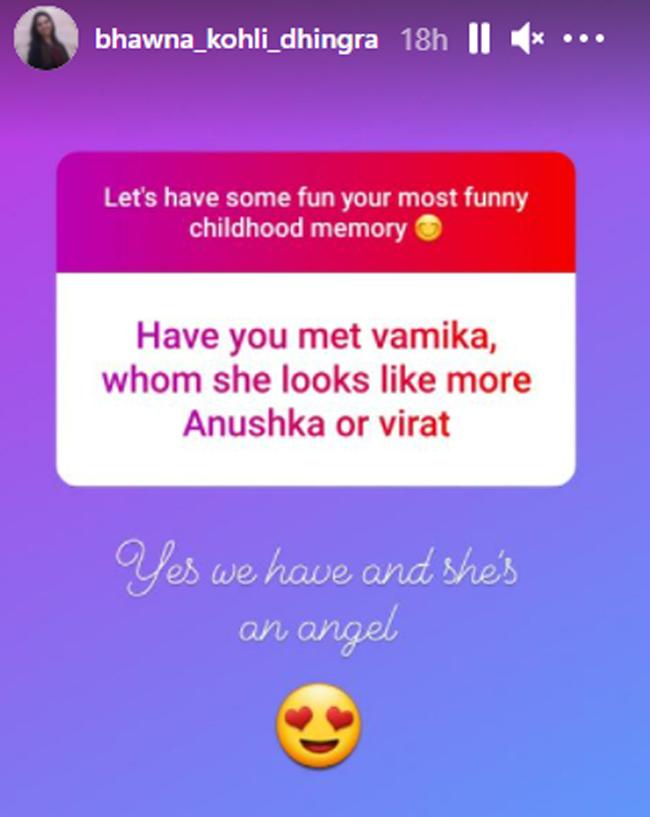The height and width of the screenshot is (817, 650).
Task: Pause the story
Action: tap(479, 39)
